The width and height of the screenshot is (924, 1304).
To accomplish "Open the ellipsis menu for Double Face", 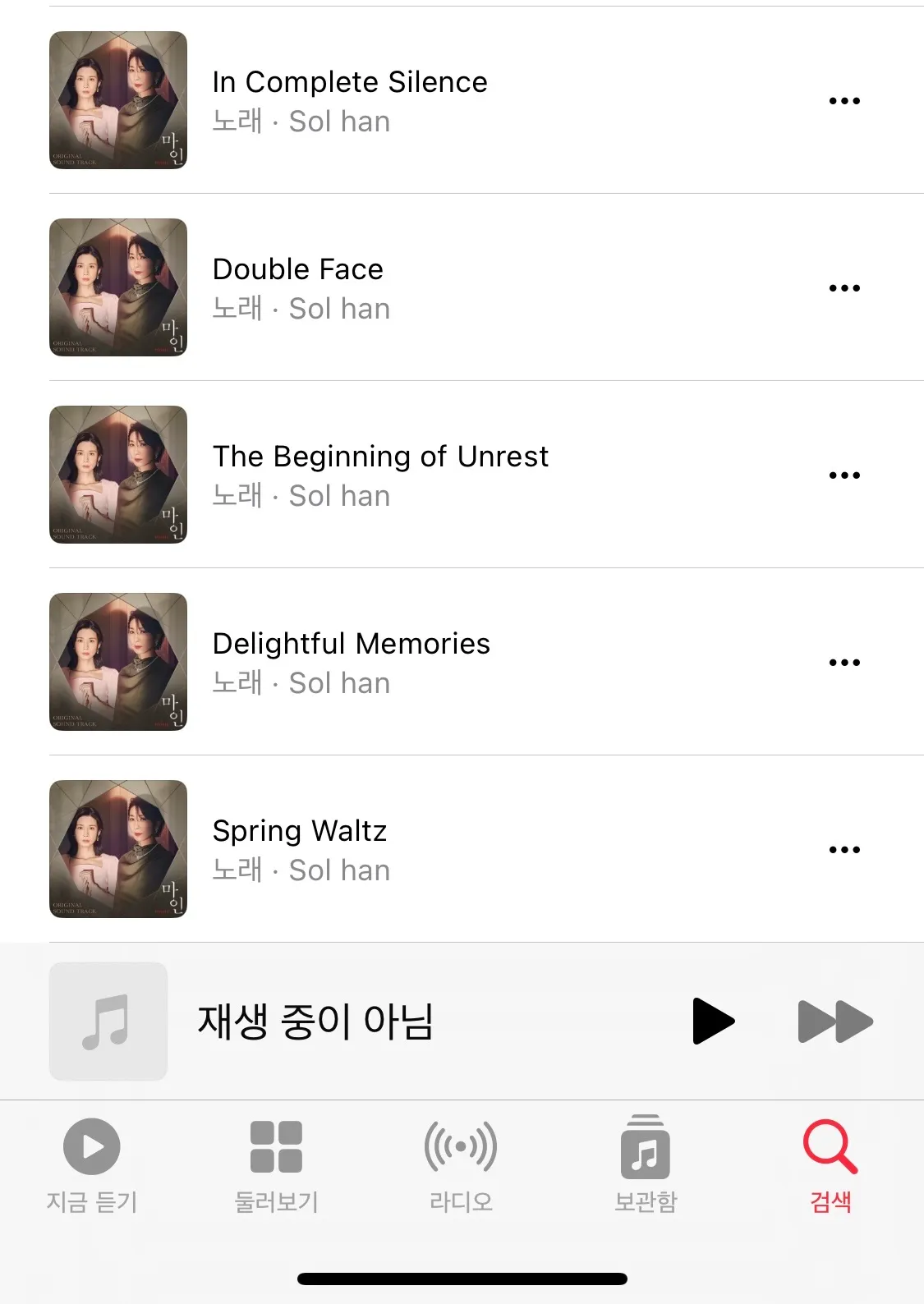I will (844, 287).
